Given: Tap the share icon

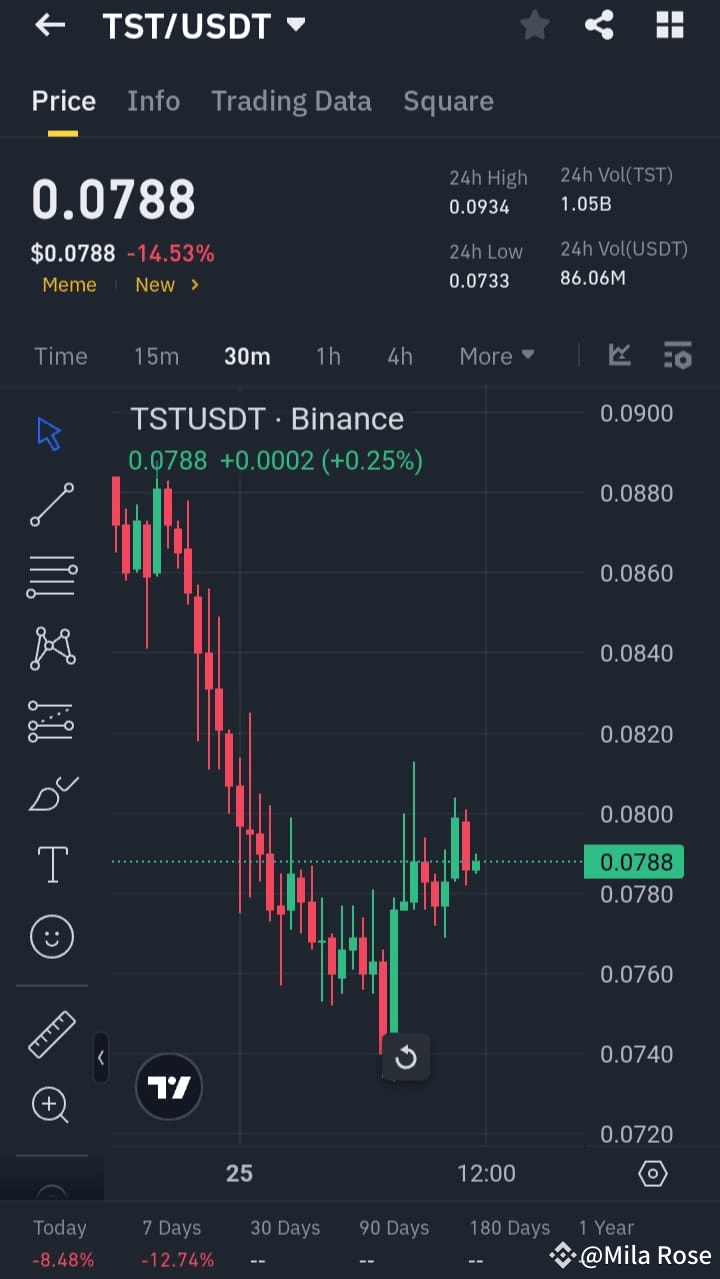Looking at the screenshot, I should tap(599, 25).
